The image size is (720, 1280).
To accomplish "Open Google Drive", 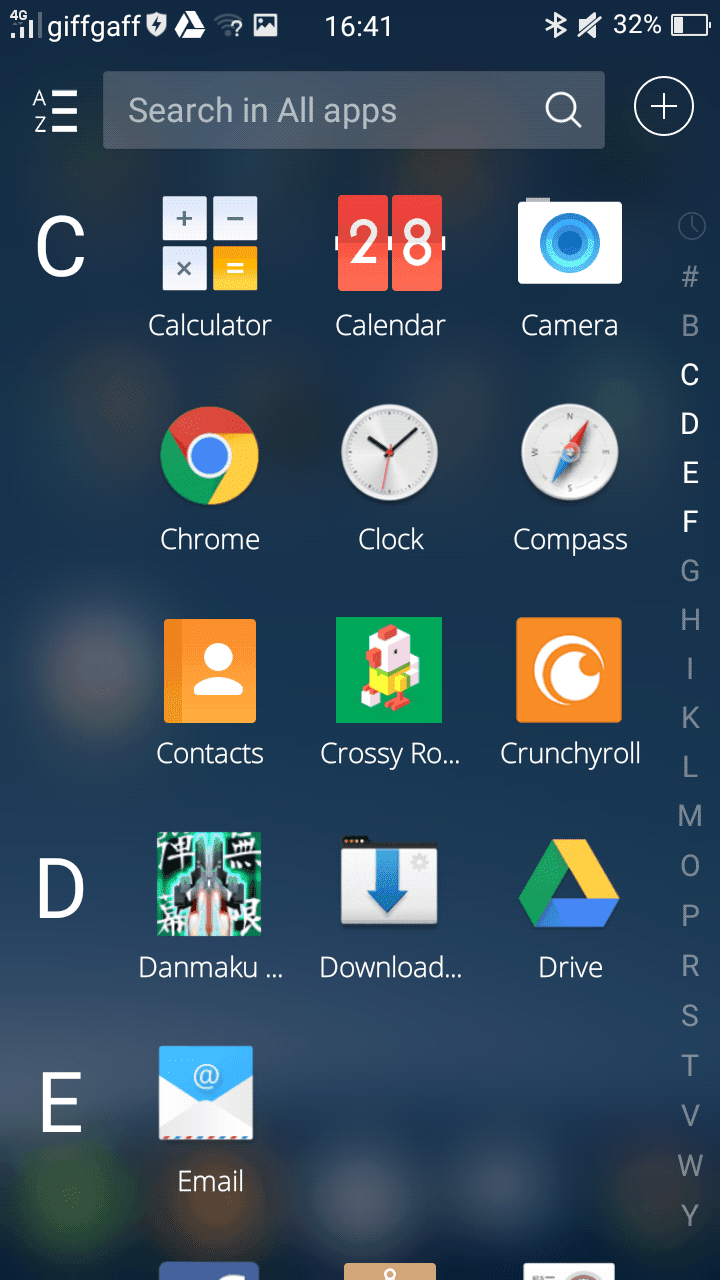I will (570, 884).
